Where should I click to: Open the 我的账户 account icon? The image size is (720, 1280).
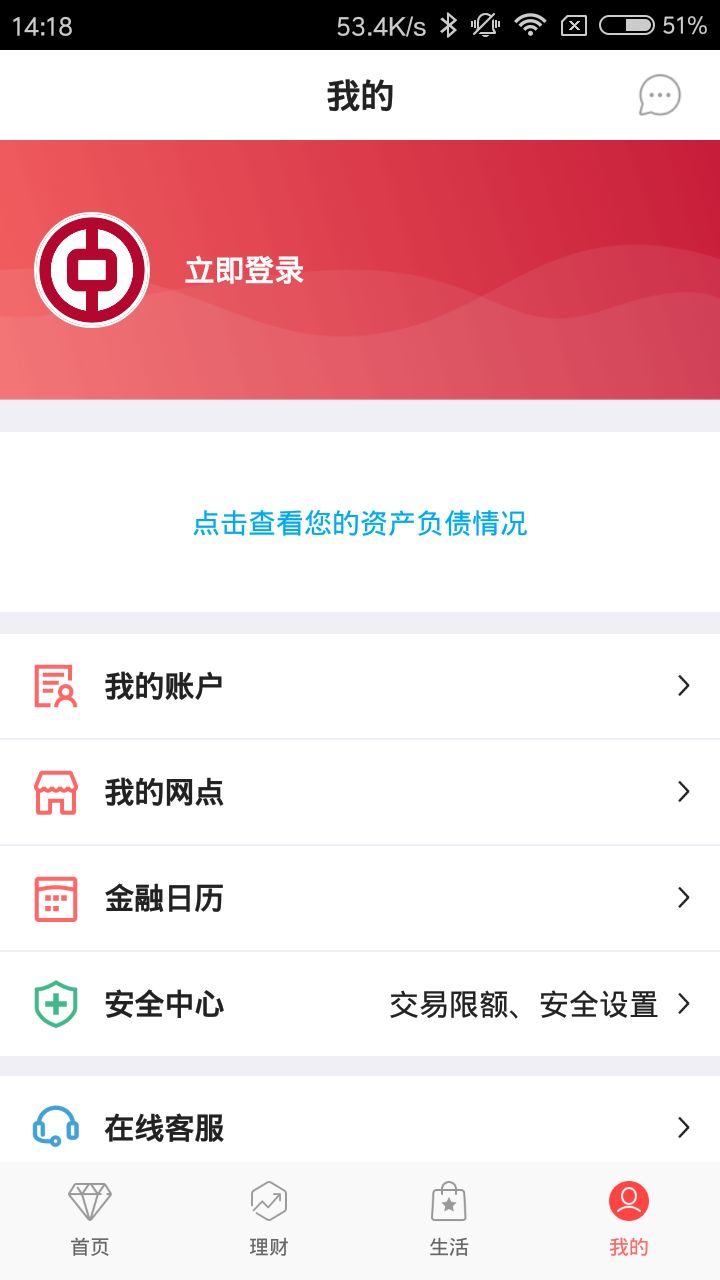click(56, 685)
